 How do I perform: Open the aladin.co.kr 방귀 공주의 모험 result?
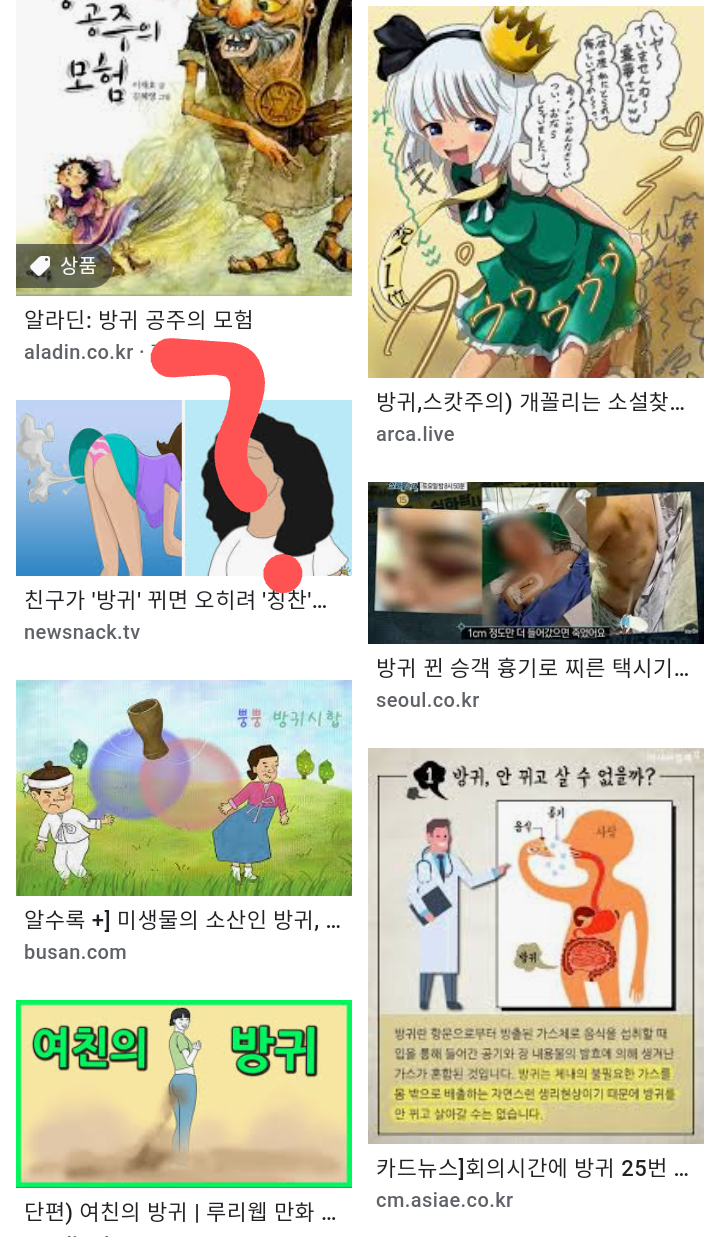tap(183, 150)
